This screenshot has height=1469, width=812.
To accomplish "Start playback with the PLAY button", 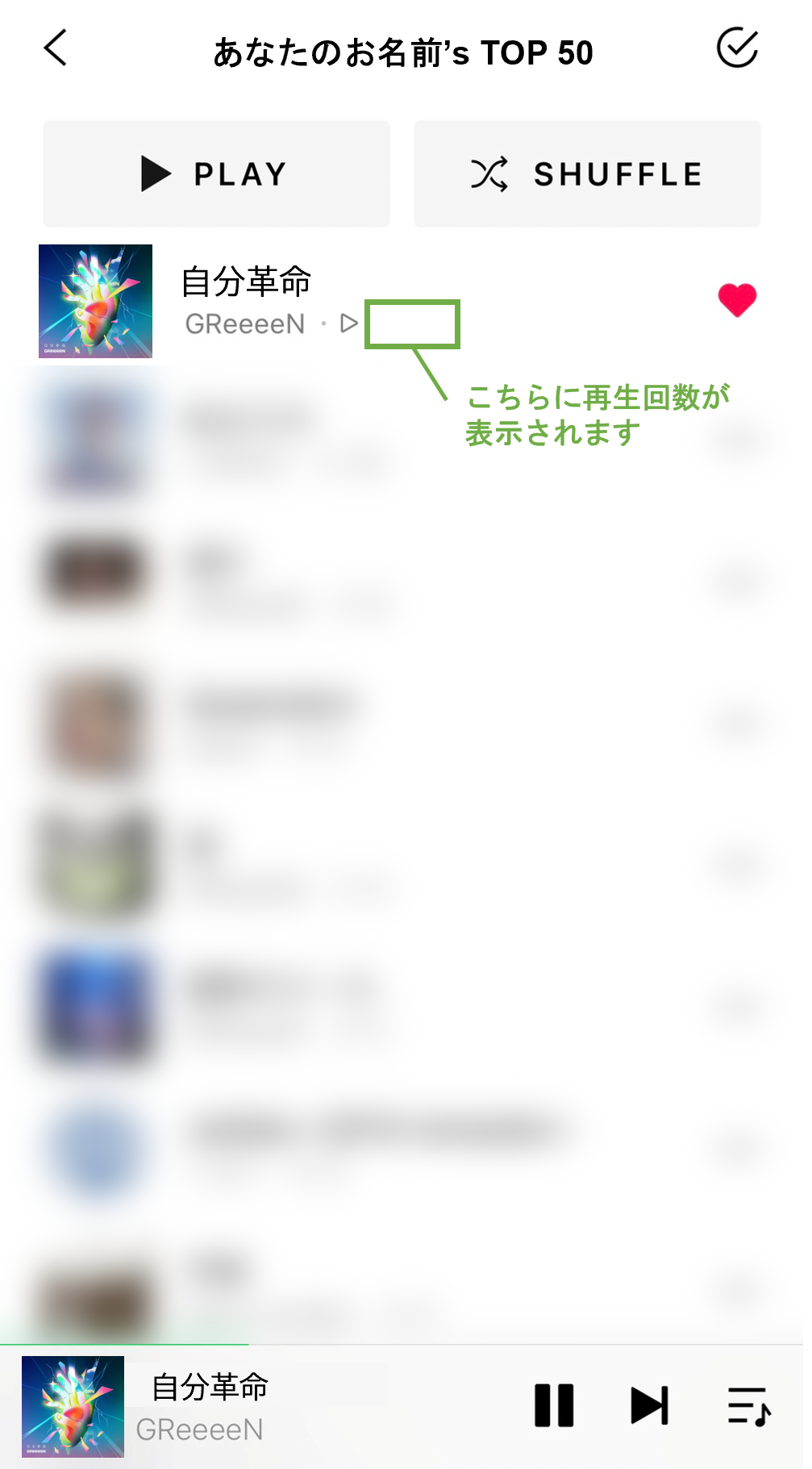I will pos(216,173).
